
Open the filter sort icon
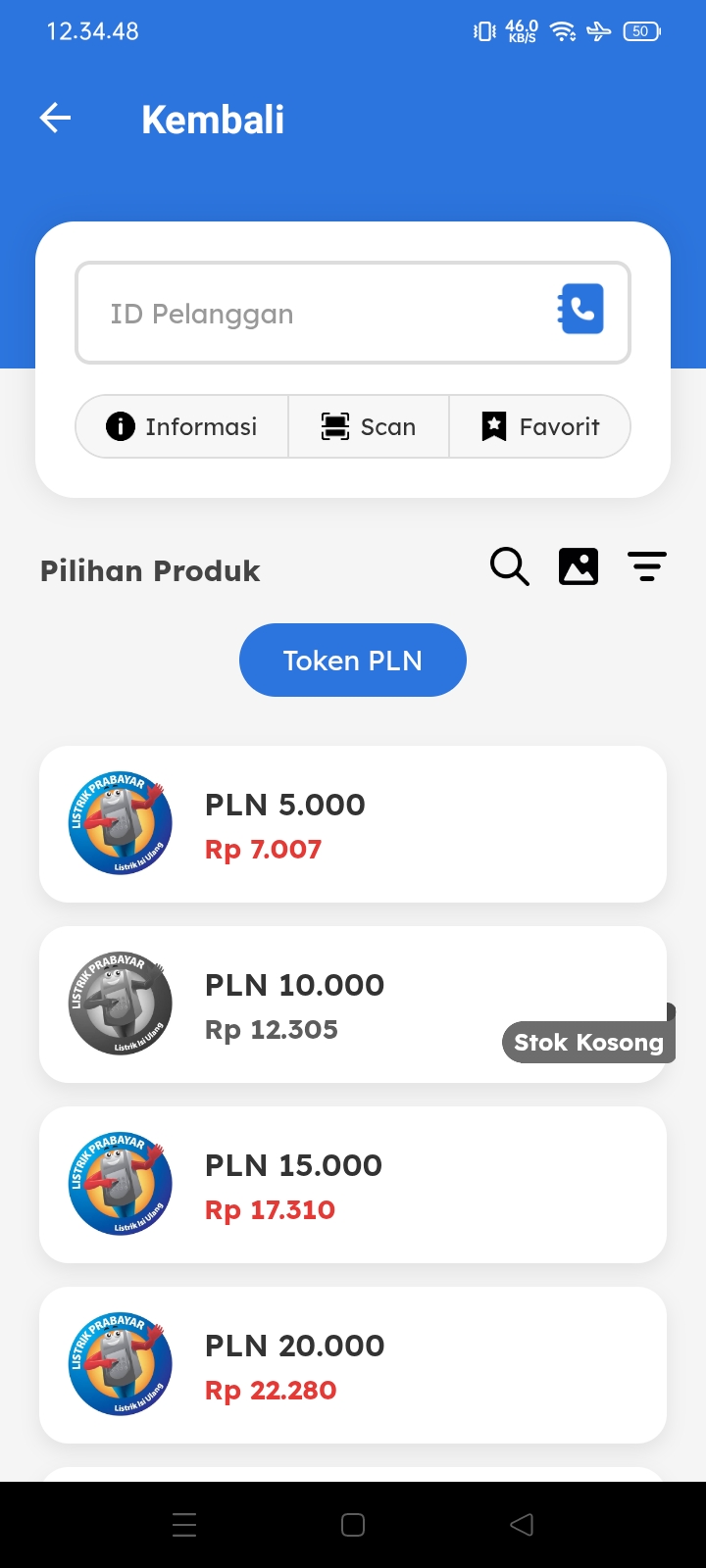647,567
